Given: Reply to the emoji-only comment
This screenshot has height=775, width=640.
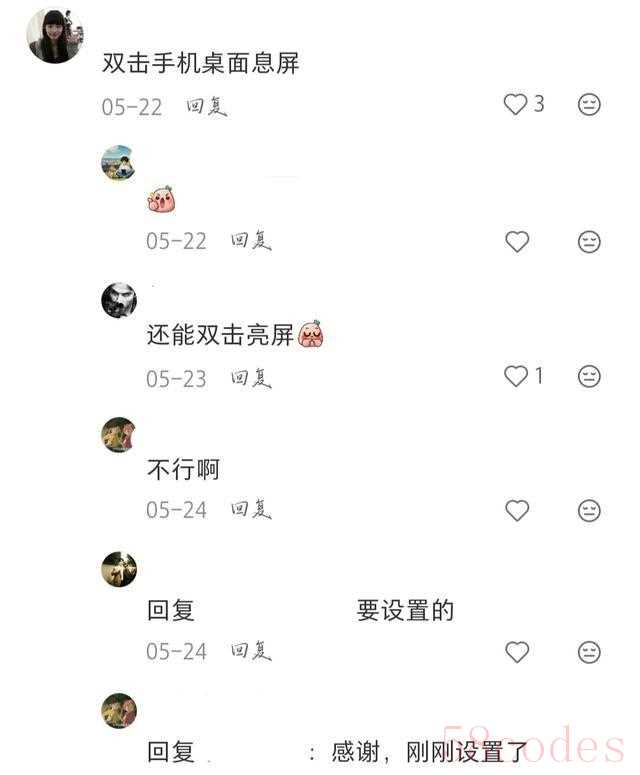Looking at the screenshot, I should [251, 241].
